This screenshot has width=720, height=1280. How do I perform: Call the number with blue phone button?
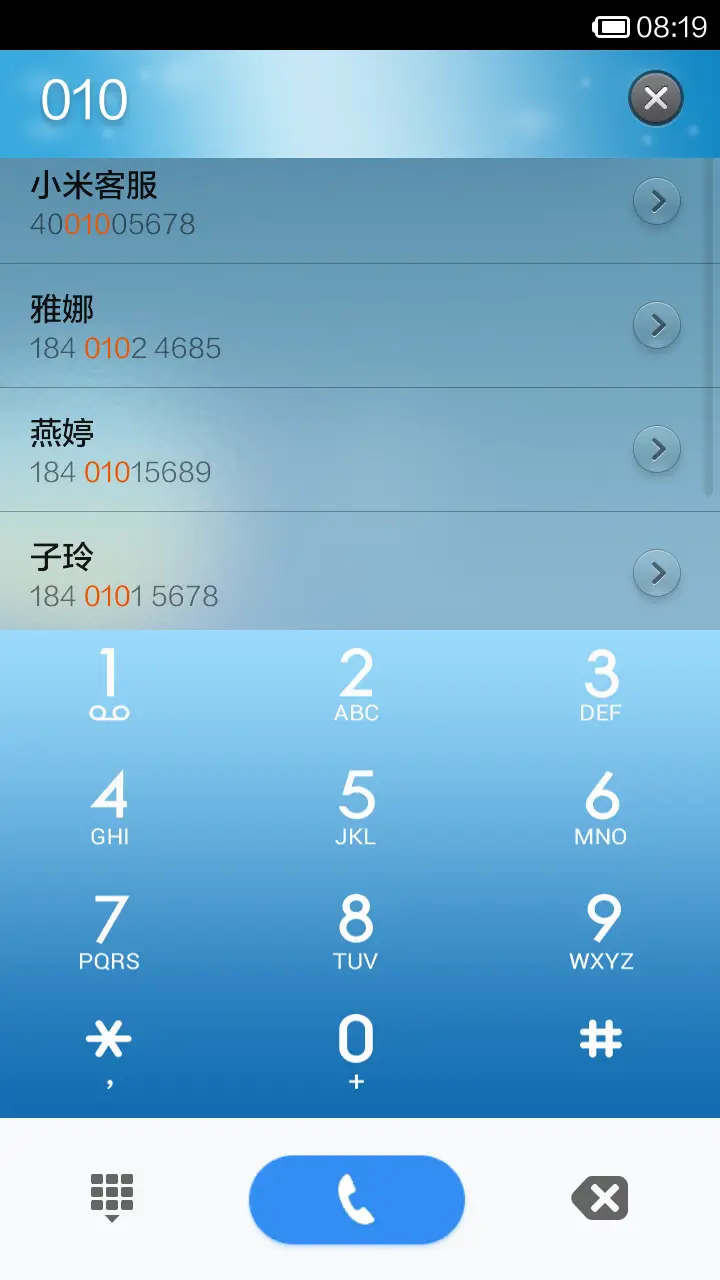coord(357,1199)
